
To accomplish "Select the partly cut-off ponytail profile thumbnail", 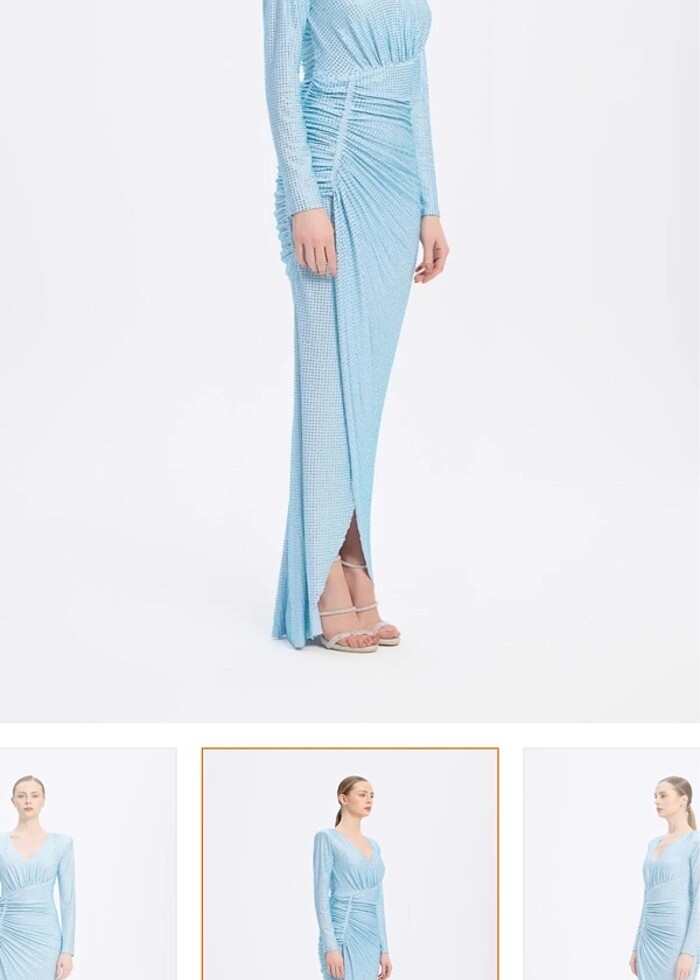I will [612, 864].
